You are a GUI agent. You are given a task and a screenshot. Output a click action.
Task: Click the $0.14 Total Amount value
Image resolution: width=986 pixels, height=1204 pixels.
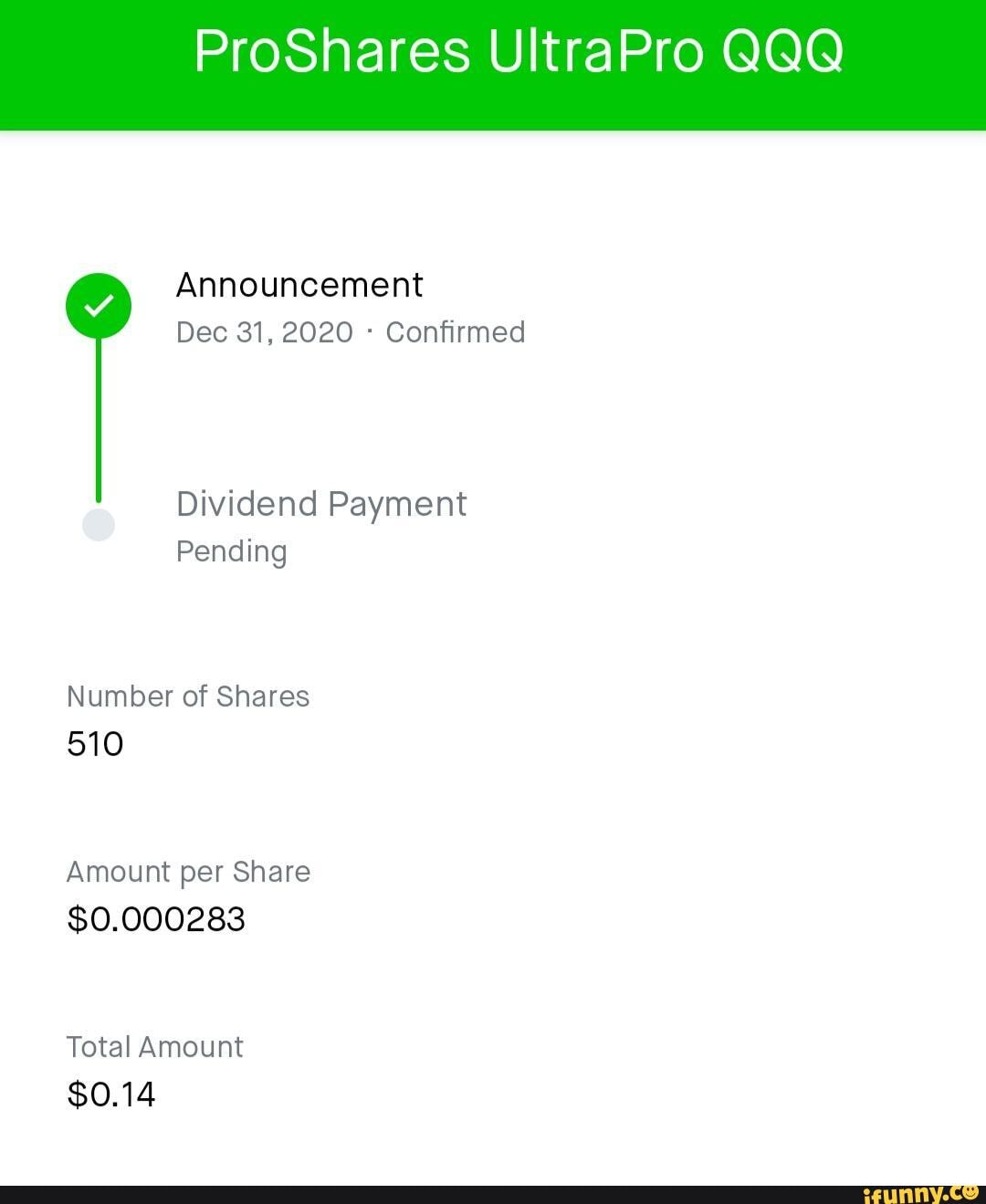110,1094
